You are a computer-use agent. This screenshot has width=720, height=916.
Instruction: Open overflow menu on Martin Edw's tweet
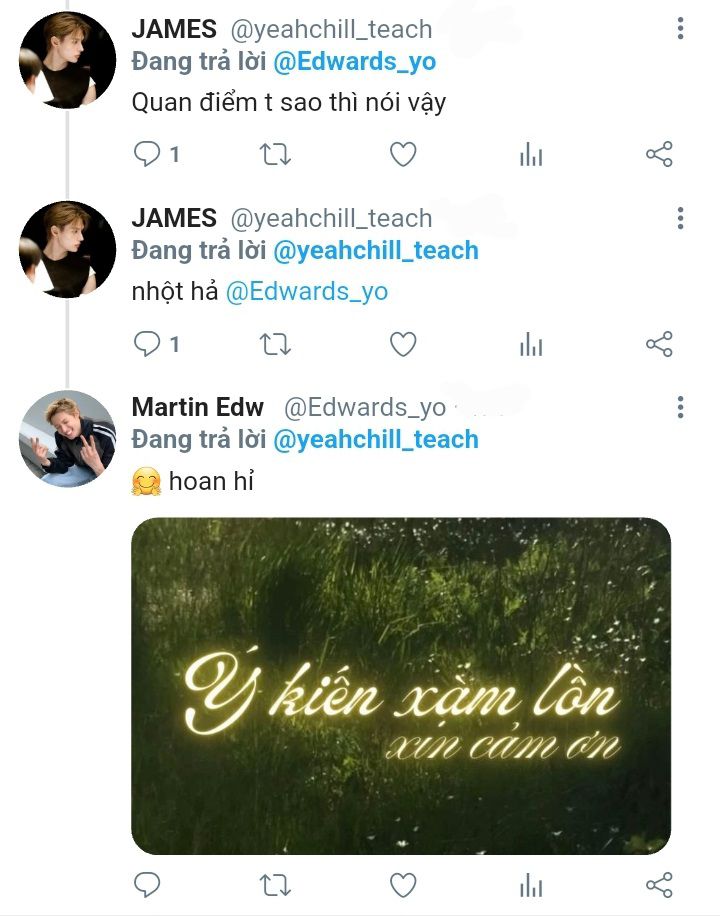(x=680, y=407)
